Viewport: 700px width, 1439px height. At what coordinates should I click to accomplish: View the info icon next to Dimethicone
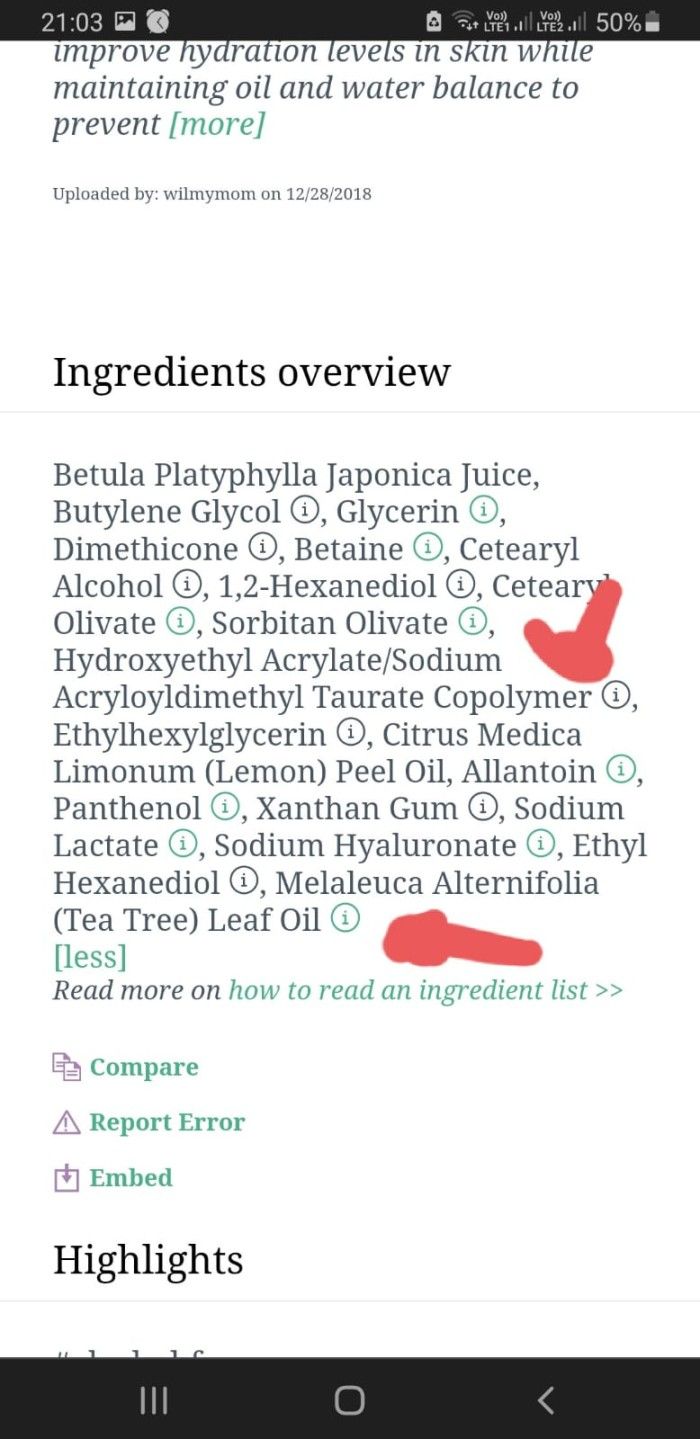pos(261,548)
